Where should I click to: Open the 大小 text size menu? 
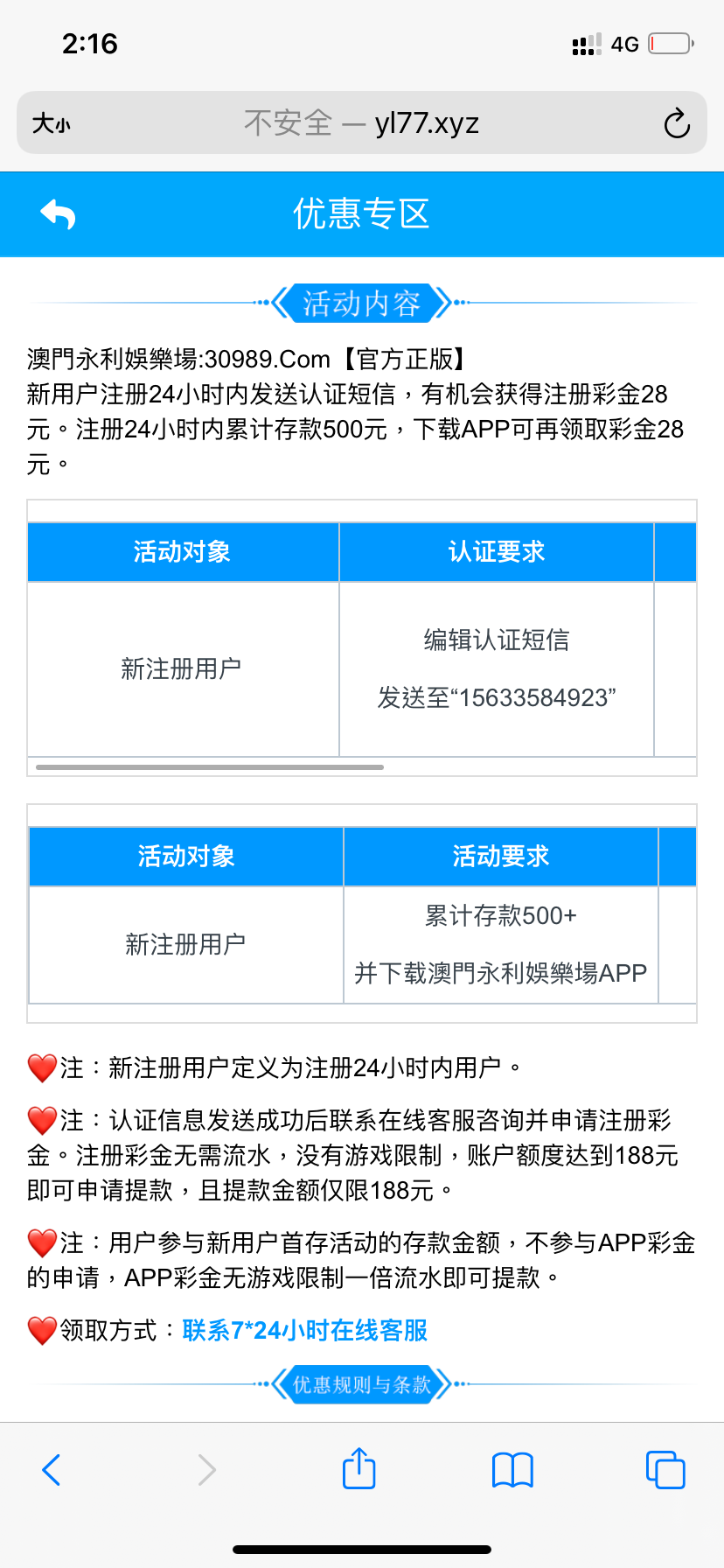(52, 123)
